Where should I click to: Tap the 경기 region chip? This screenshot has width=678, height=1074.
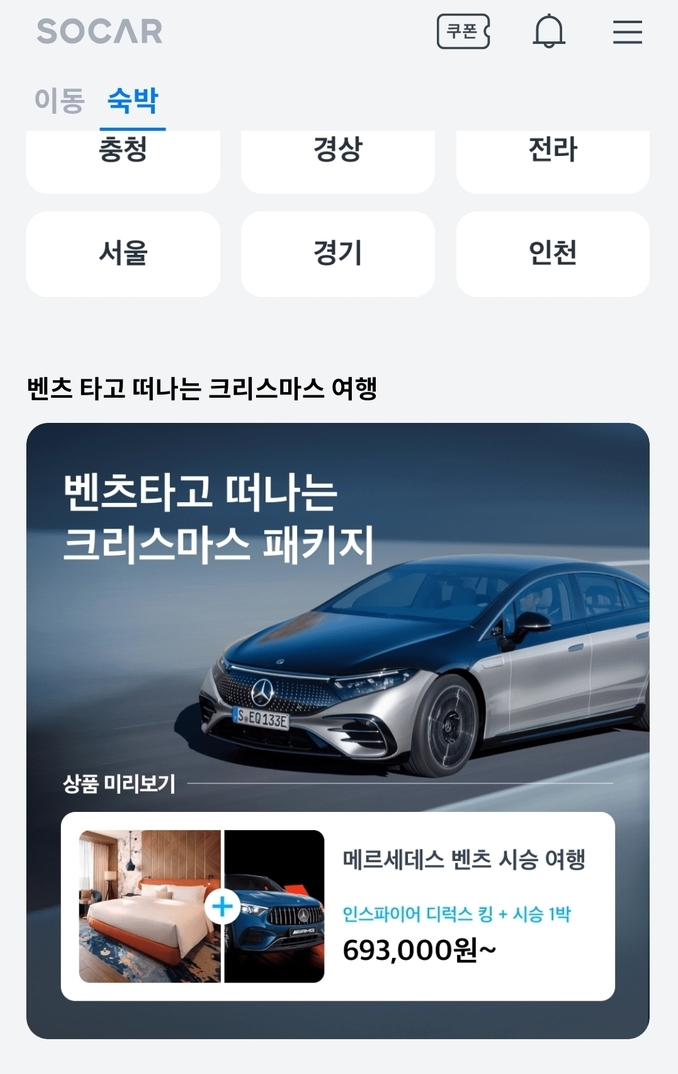[x=338, y=253]
